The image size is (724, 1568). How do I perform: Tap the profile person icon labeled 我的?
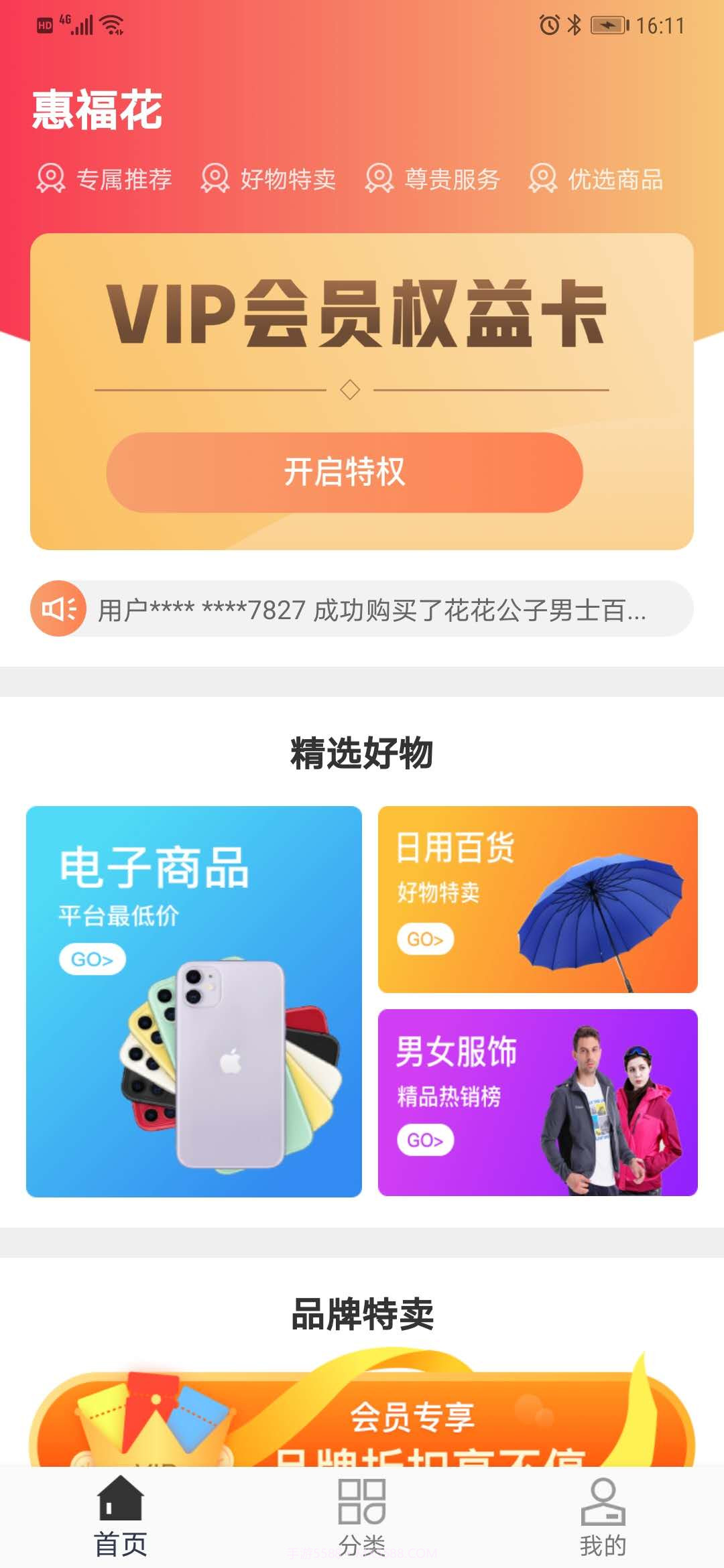(602, 1500)
